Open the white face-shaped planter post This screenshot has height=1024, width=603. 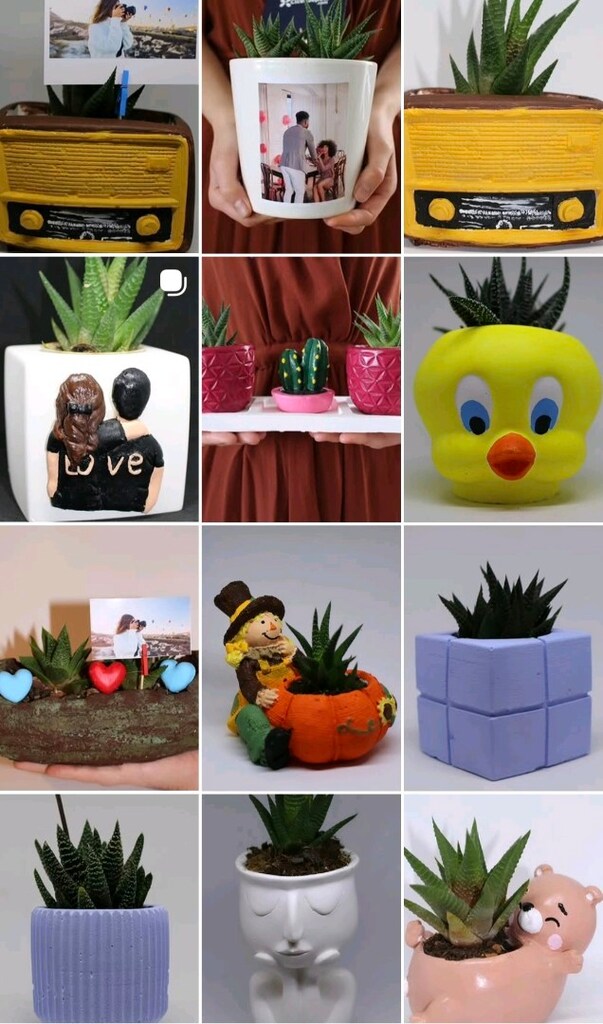coord(301,909)
